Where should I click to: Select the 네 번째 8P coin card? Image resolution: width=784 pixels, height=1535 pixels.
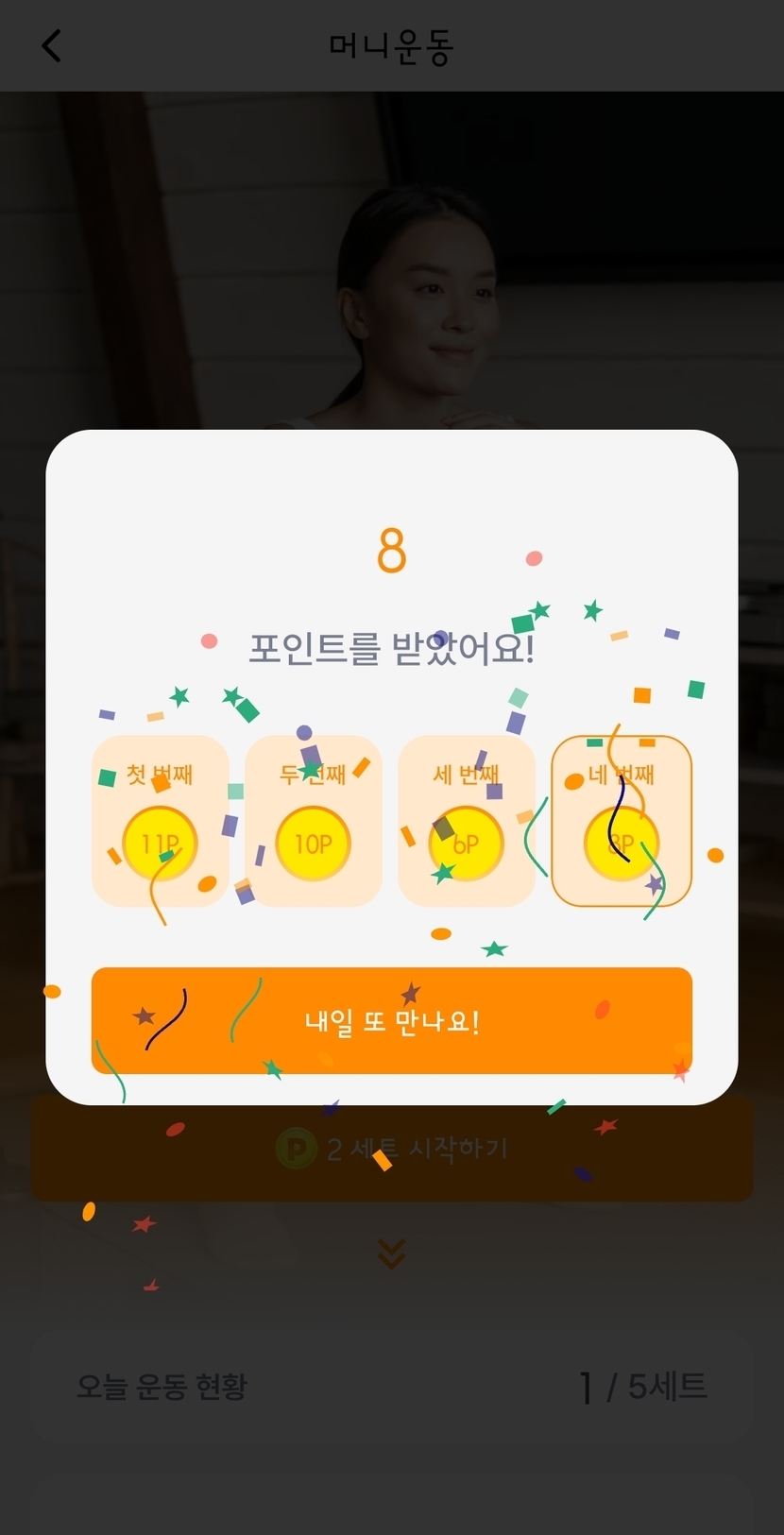point(621,821)
